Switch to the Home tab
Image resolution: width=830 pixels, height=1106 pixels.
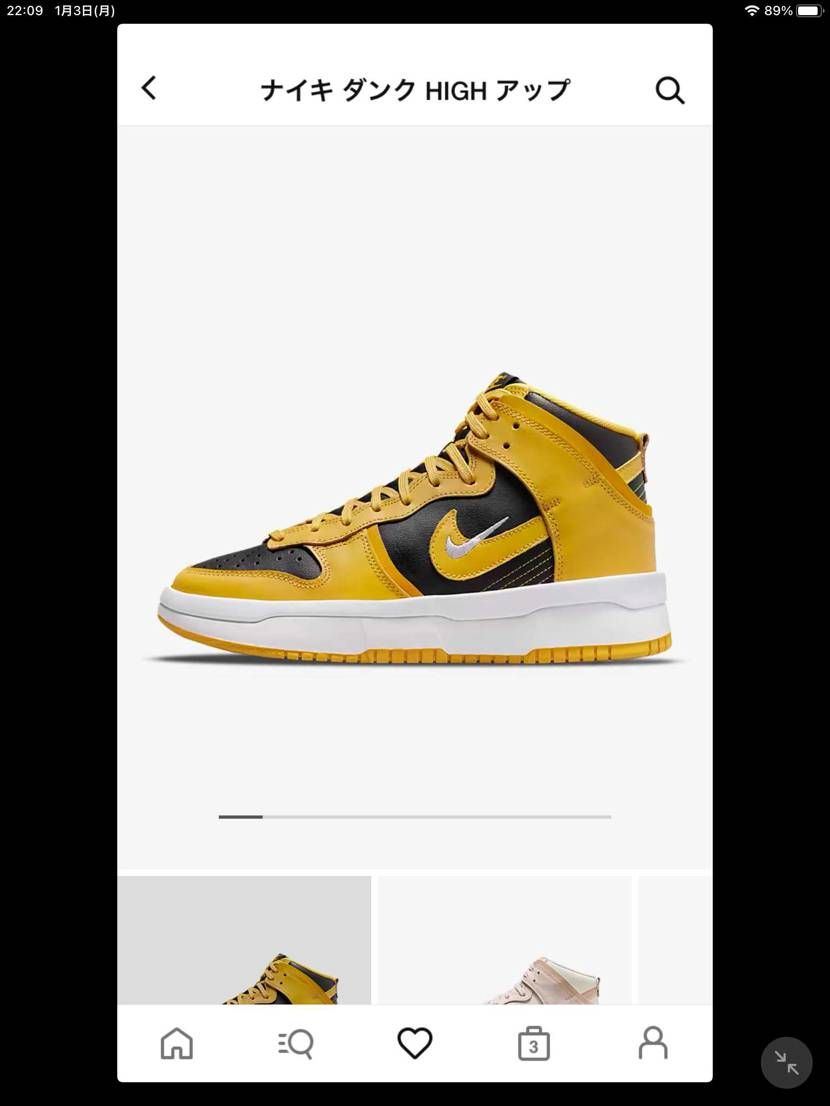177,1043
